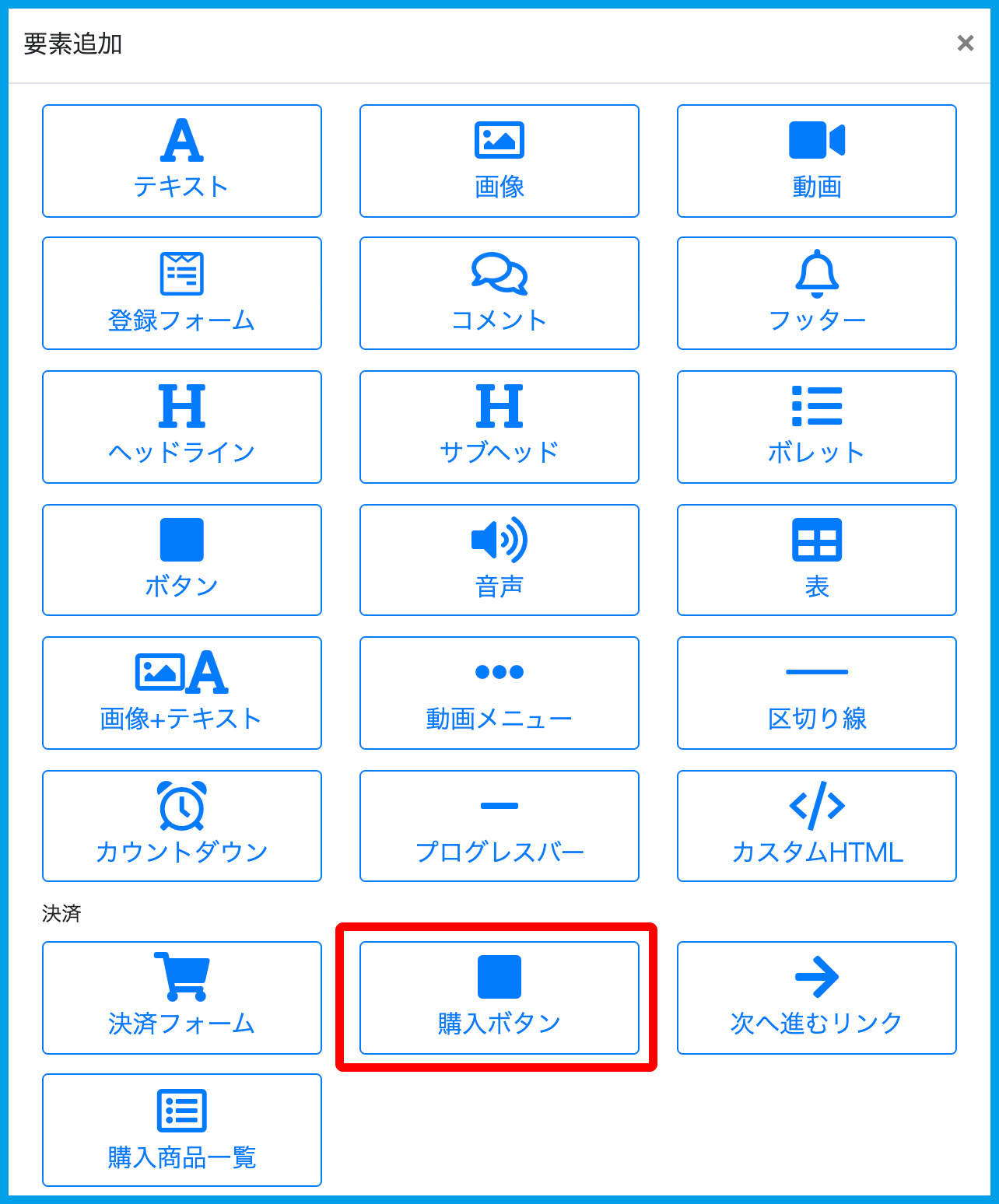Insert a ボタン (button) element
The image size is (999, 1204).
pos(181,559)
